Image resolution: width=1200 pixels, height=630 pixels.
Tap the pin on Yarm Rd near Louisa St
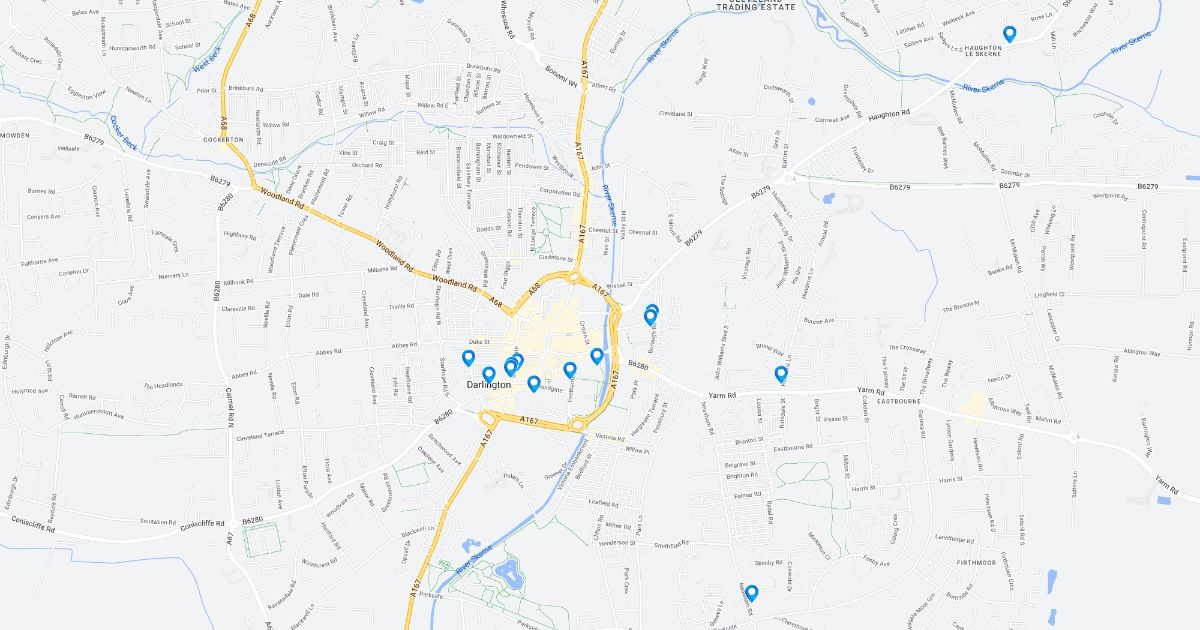(781, 374)
